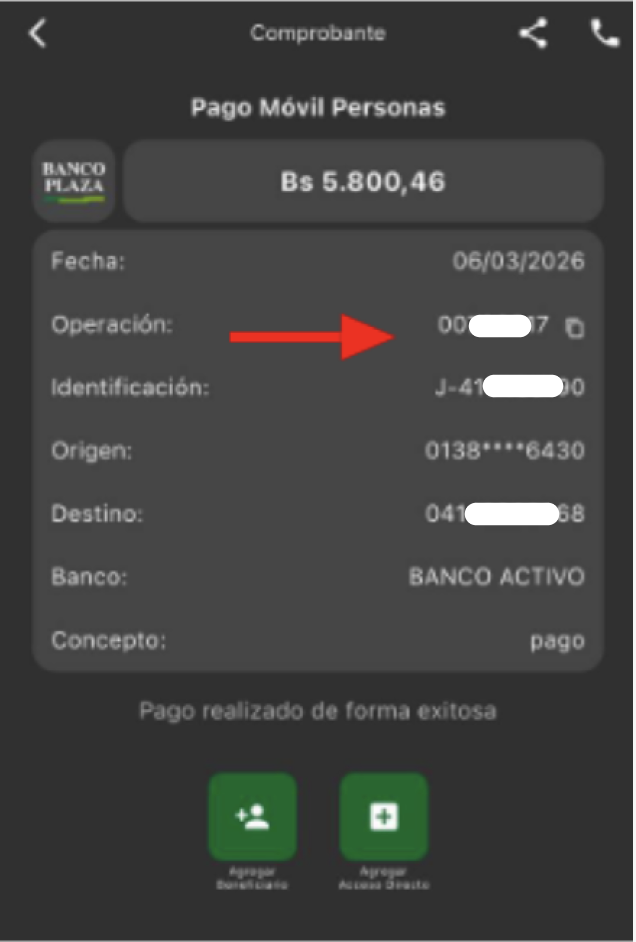Viewport: 636px width, 942px height.
Task: Go back from the Comprobante screen
Action: tap(38, 33)
